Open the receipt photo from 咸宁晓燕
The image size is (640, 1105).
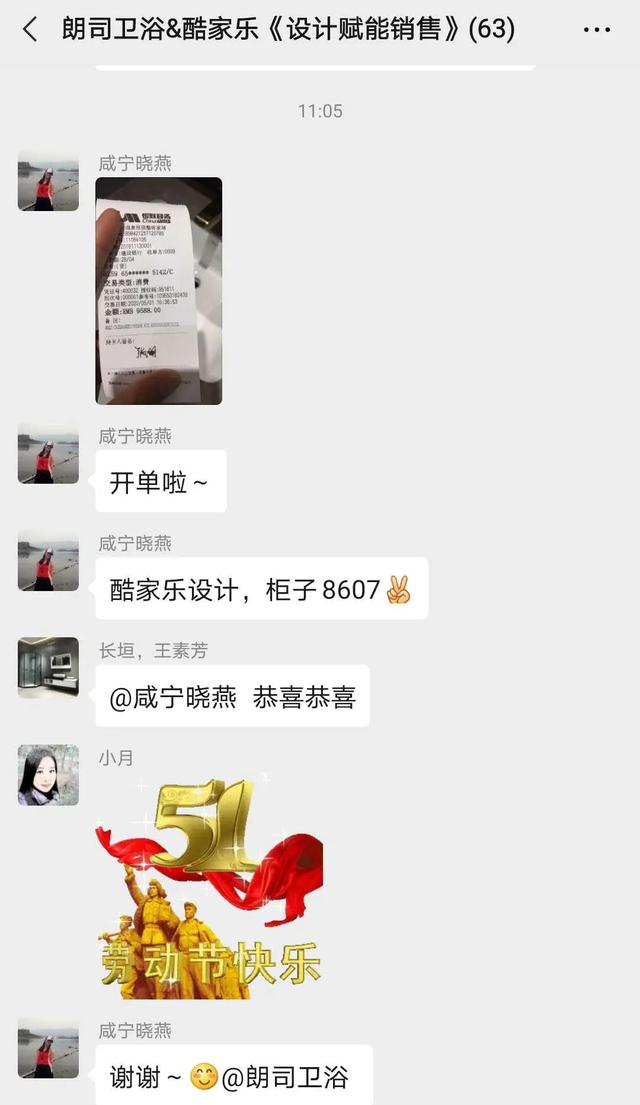click(x=159, y=291)
